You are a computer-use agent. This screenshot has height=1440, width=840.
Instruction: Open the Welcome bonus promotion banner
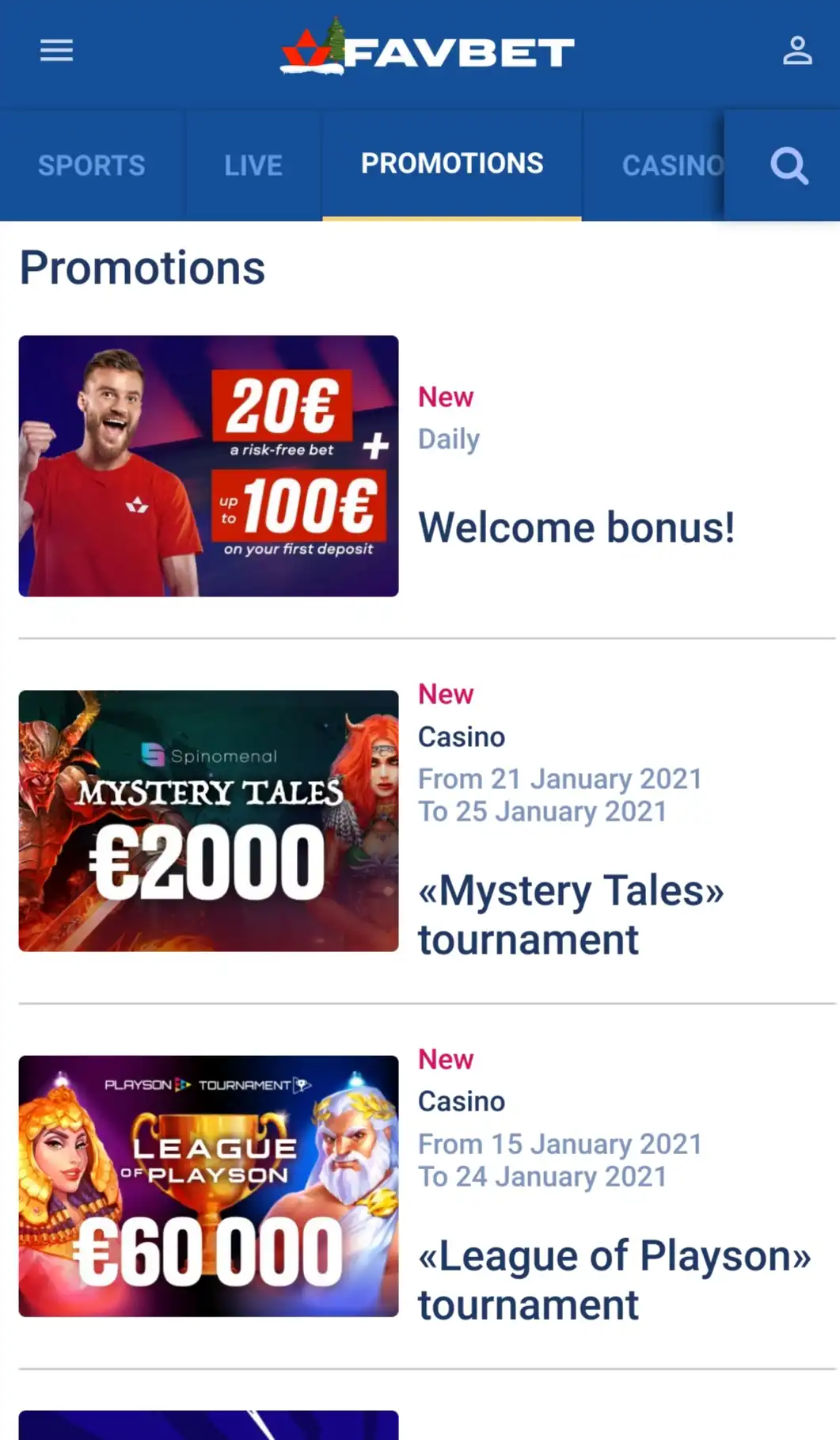coord(209,466)
